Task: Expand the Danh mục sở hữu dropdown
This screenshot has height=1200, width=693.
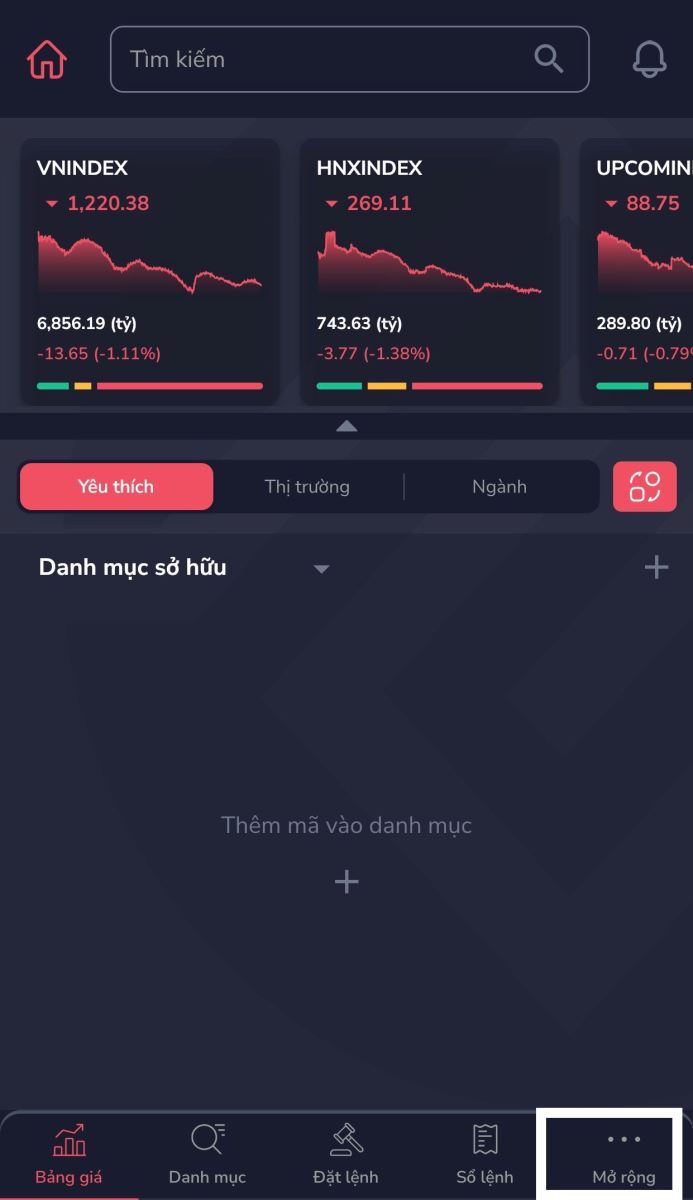Action: (x=321, y=569)
